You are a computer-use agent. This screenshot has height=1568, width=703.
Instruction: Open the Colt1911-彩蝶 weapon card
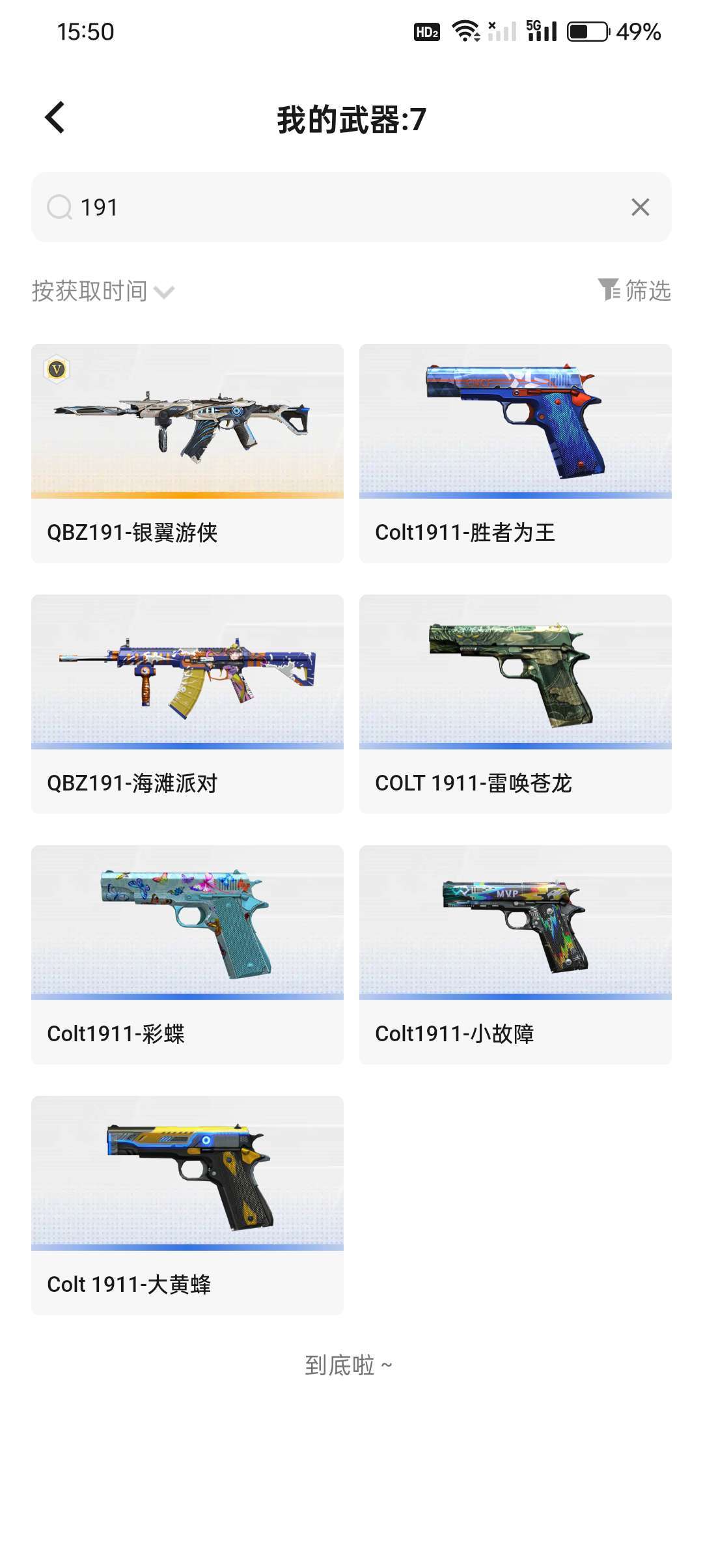[187, 954]
